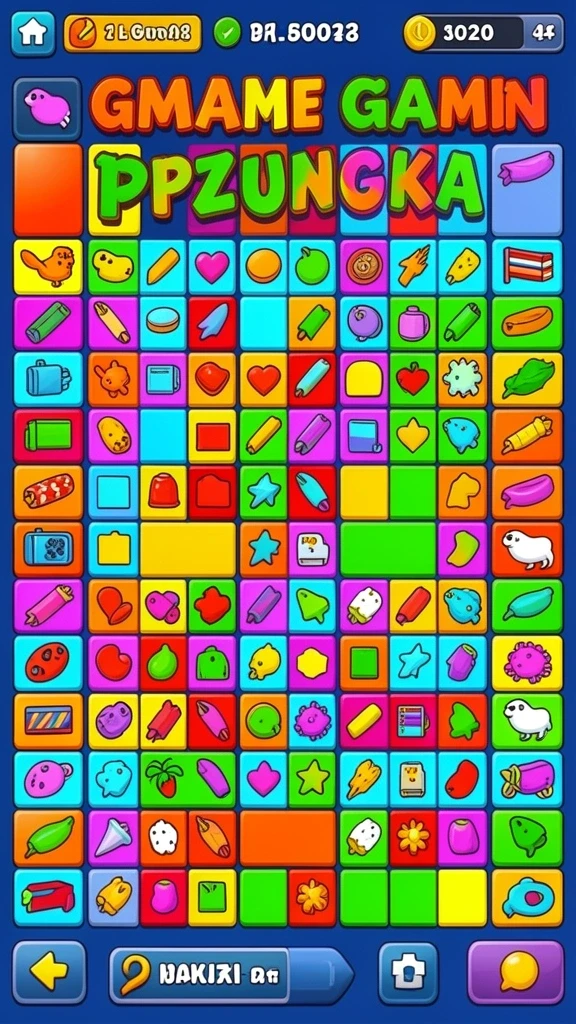Pick the pink germ tile on yellow
The image size is (576, 1024).
coord(527,663)
